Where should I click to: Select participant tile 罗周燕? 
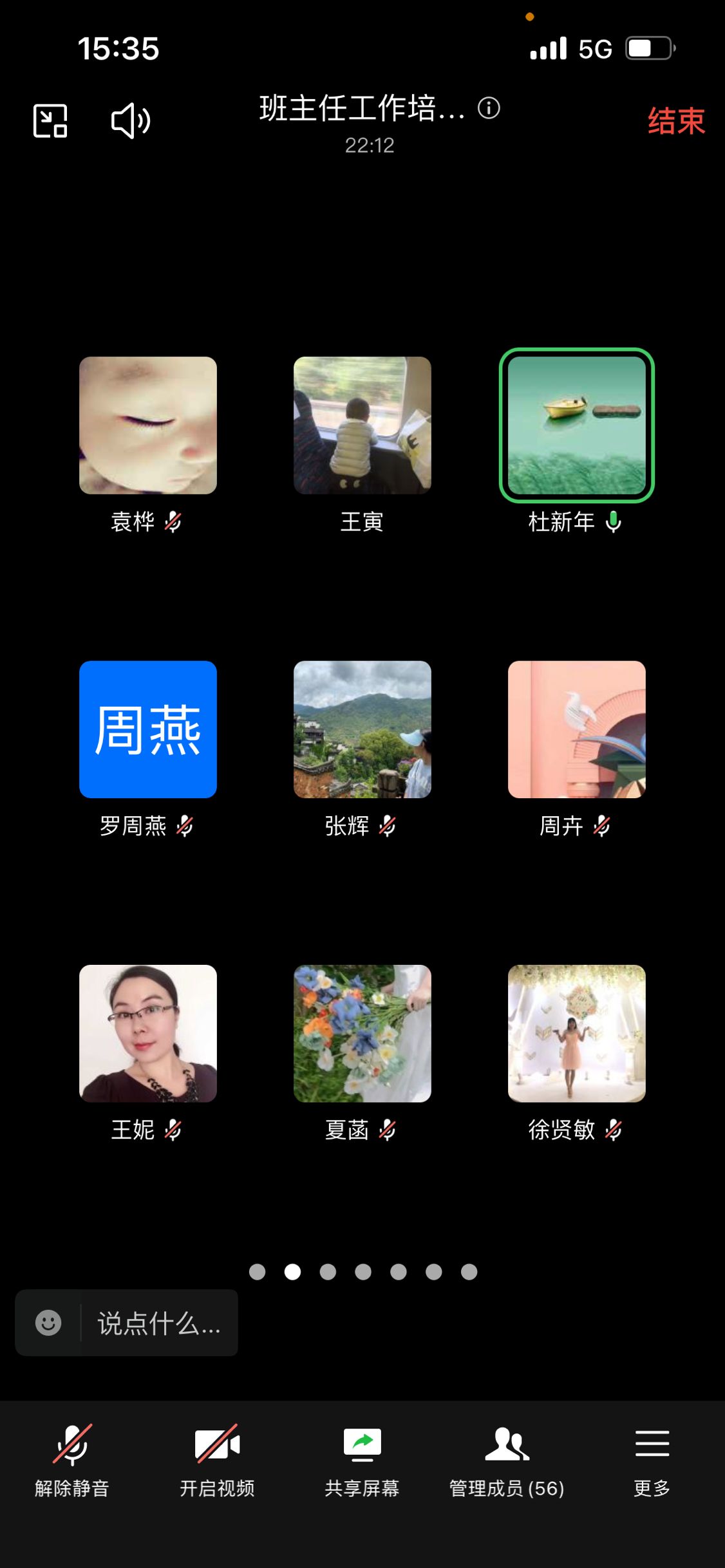pyautogui.click(x=148, y=729)
